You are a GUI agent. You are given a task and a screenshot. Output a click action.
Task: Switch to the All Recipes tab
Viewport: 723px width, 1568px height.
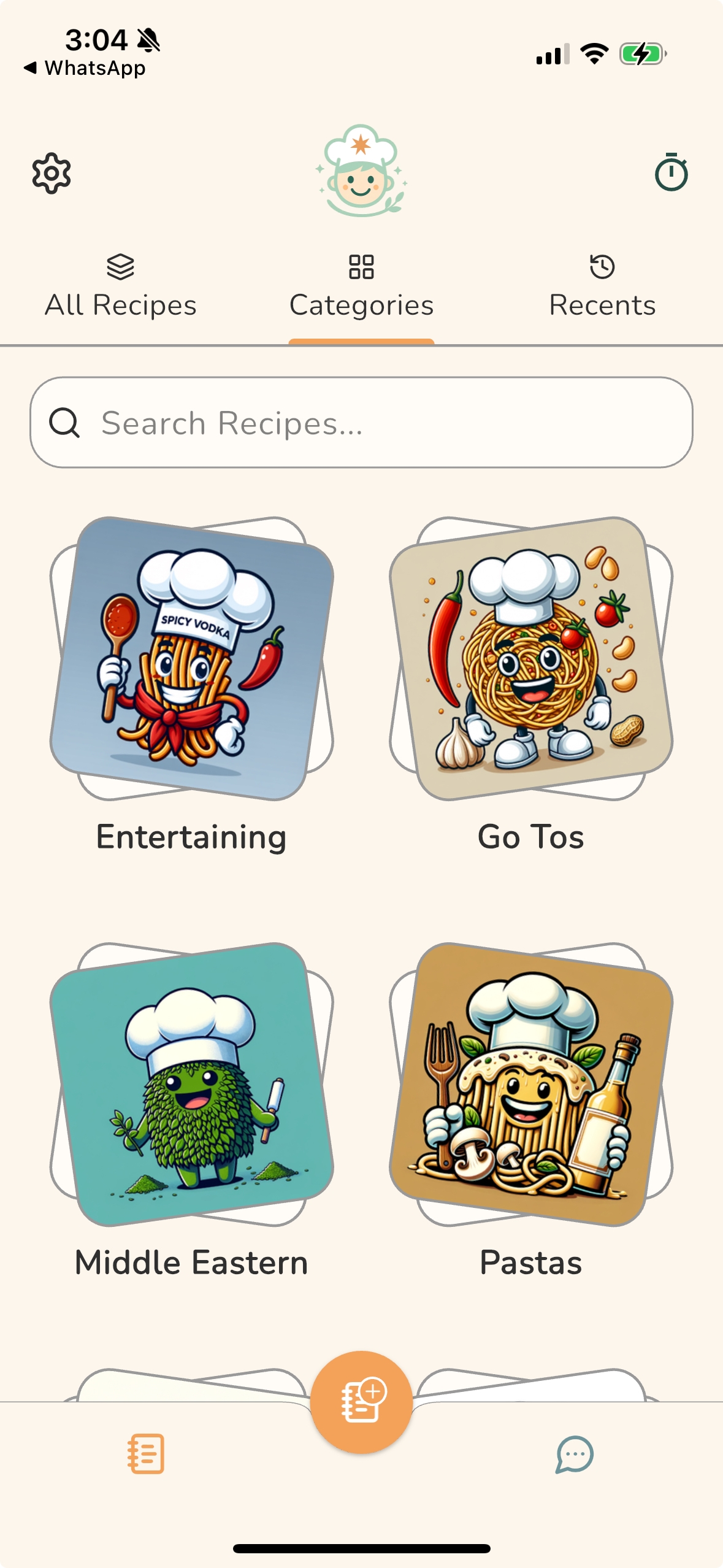point(120,287)
